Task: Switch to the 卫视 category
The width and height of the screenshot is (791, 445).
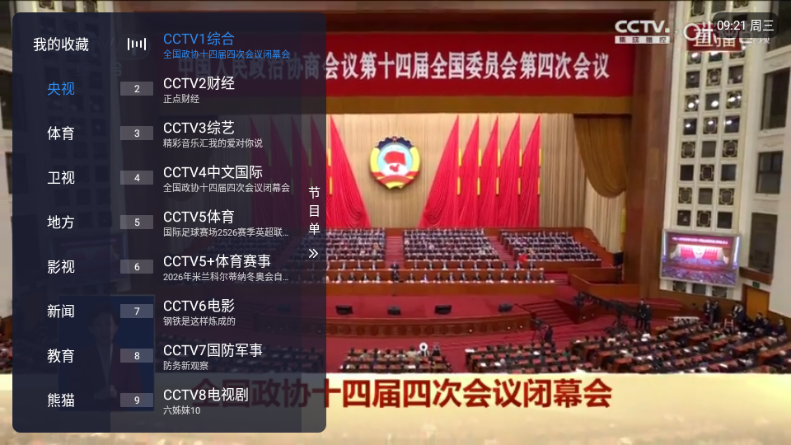Action: pos(61,177)
